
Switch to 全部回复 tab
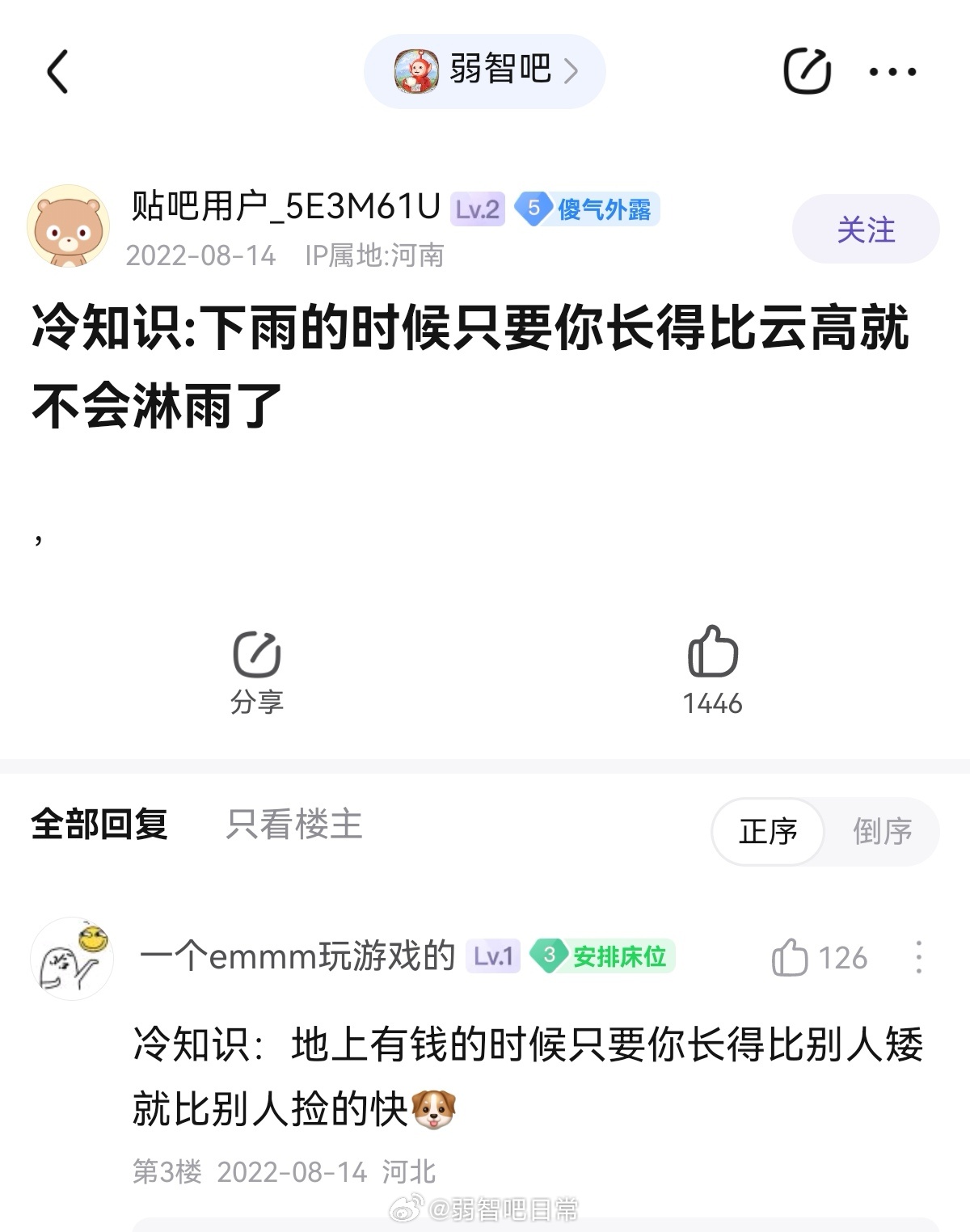99,825
